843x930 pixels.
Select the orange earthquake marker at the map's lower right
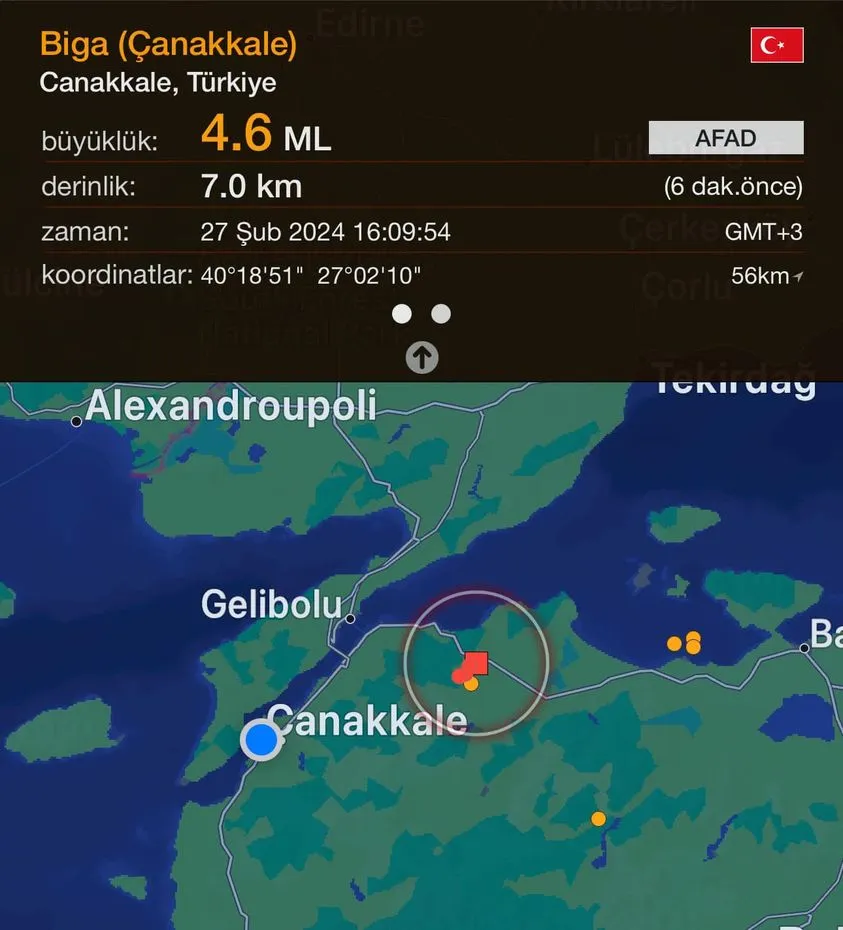coord(598,819)
